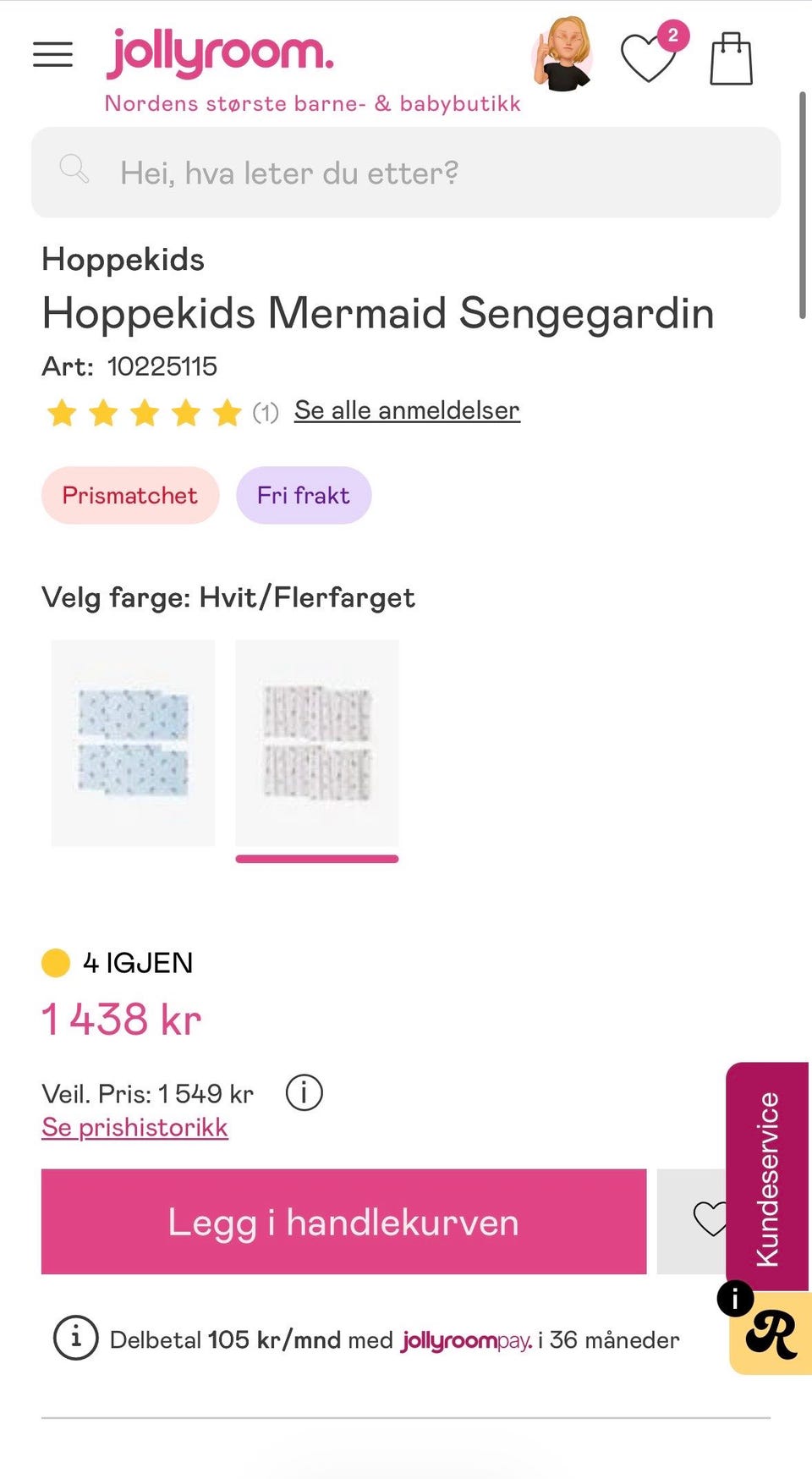
Task: Open the hamburger navigation menu
Action: coord(52,54)
